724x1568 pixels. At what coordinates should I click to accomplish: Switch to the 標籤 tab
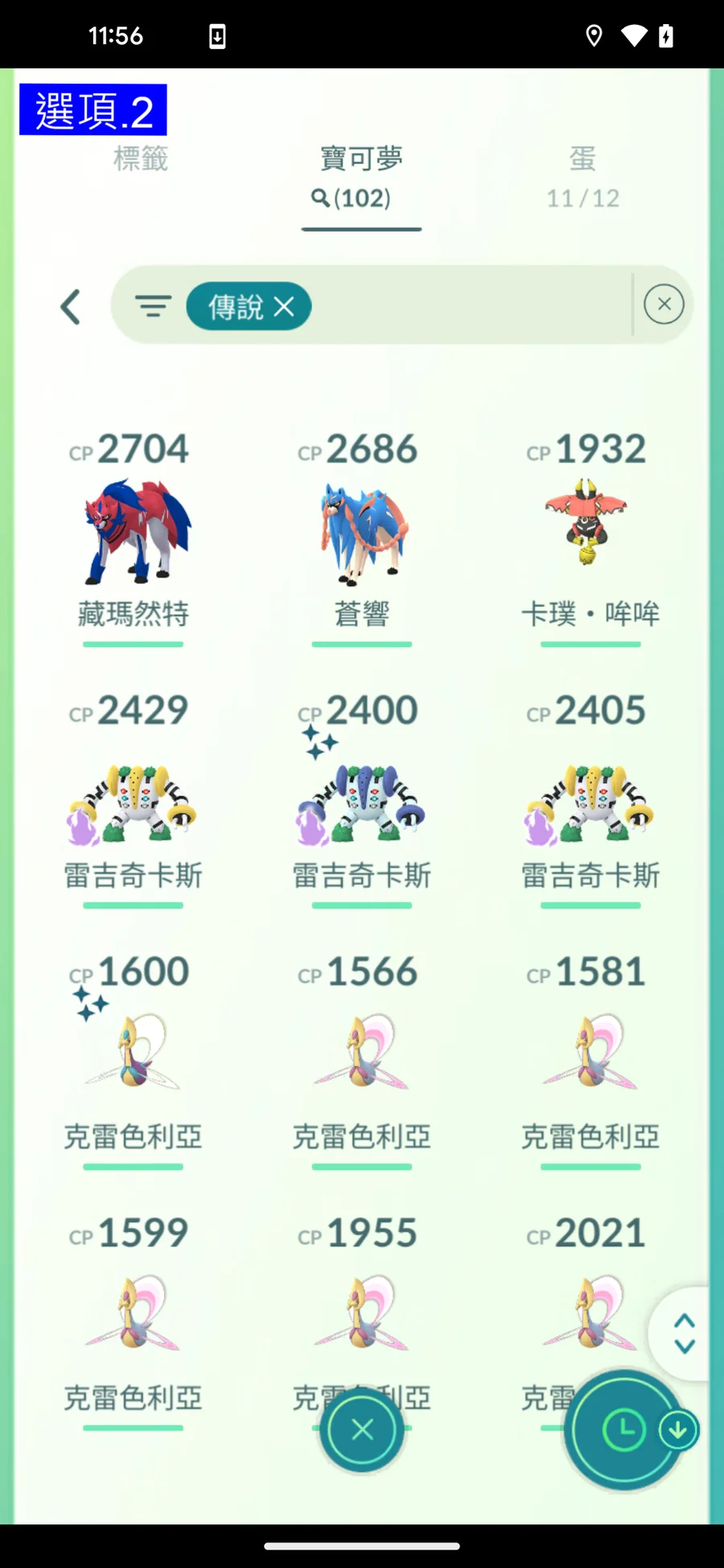click(x=141, y=159)
